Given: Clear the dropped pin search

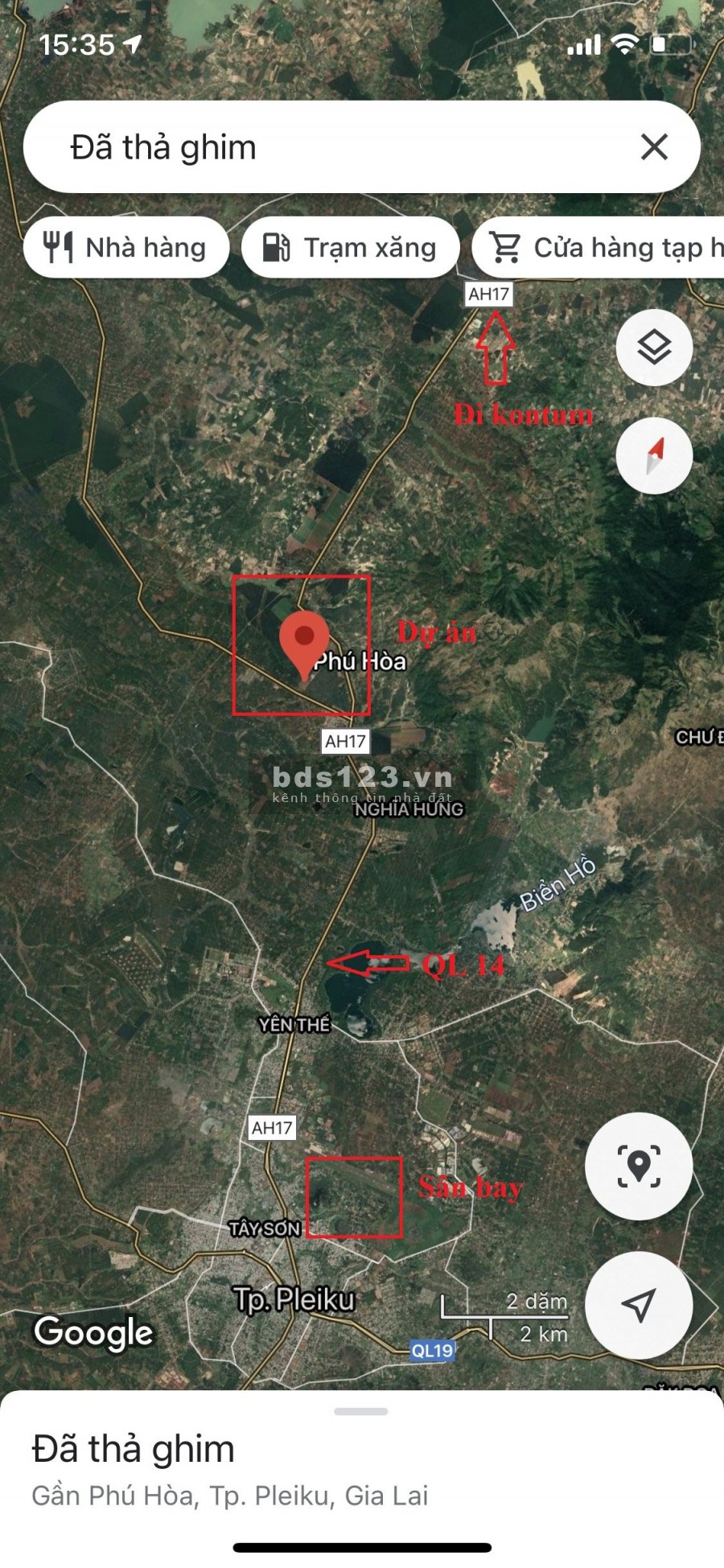Looking at the screenshot, I should point(654,147).
